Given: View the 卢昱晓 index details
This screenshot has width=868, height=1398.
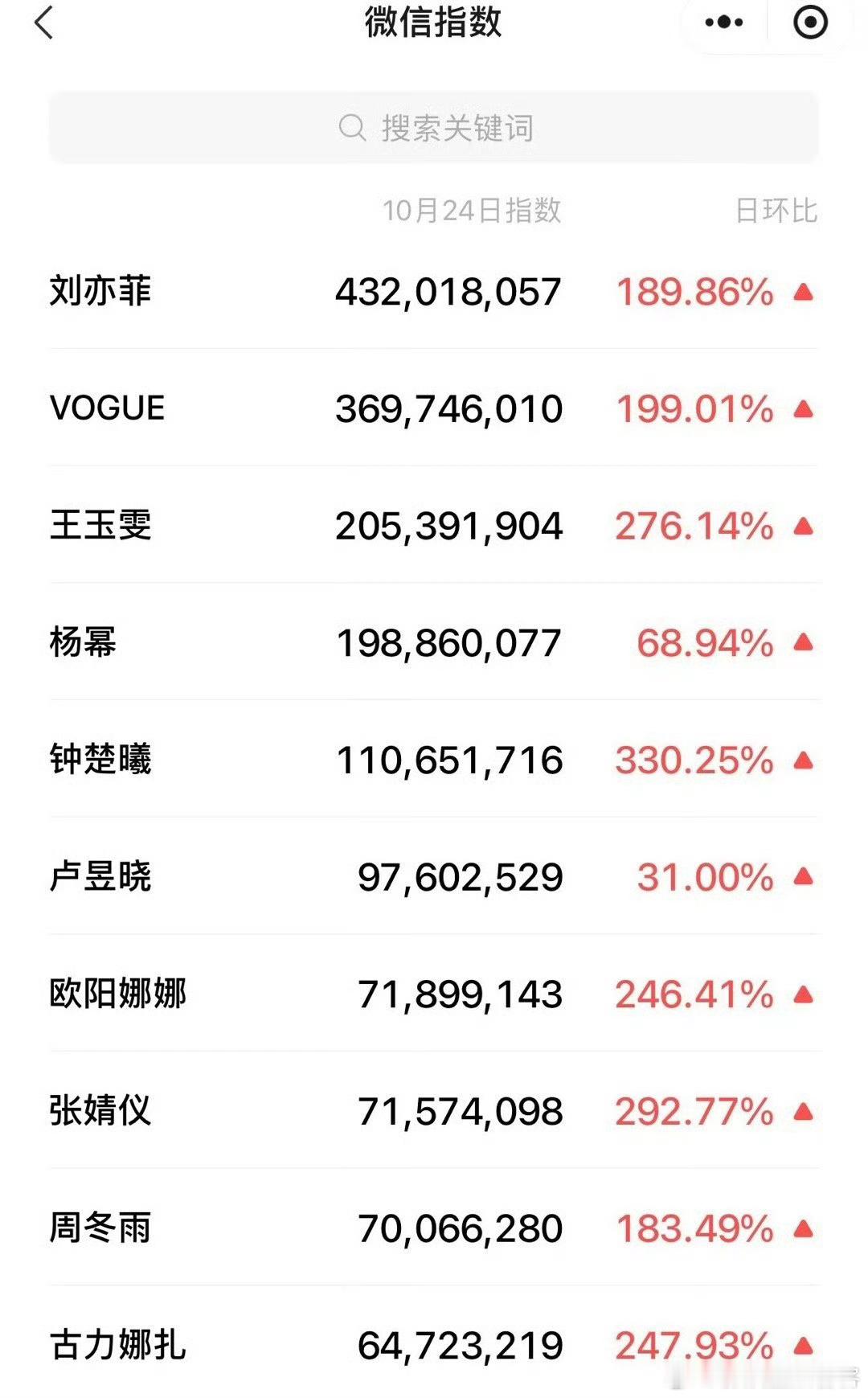Looking at the screenshot, I should click(x=434, y=876).
